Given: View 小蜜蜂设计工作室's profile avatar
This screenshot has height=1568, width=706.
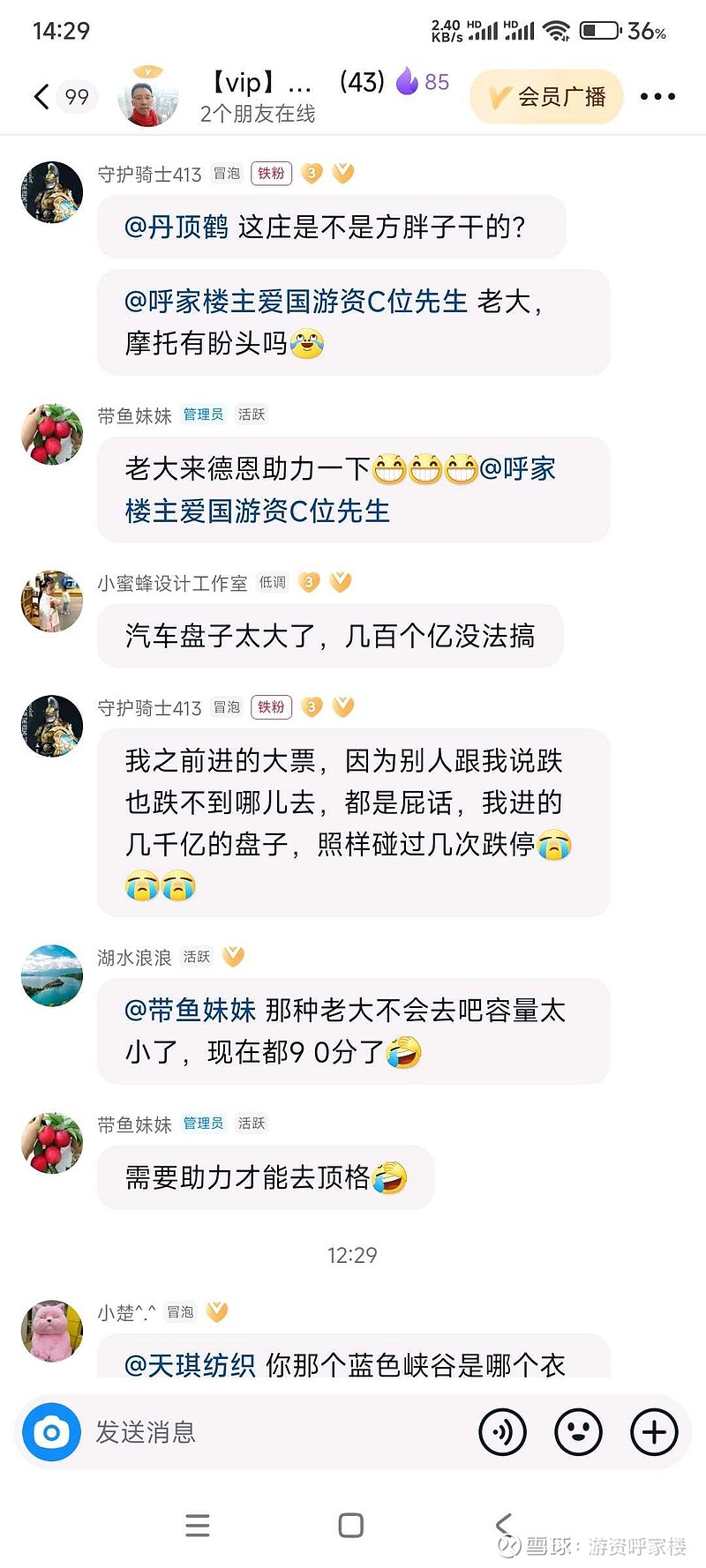Looking at the screenshot, I should [51, 601].
